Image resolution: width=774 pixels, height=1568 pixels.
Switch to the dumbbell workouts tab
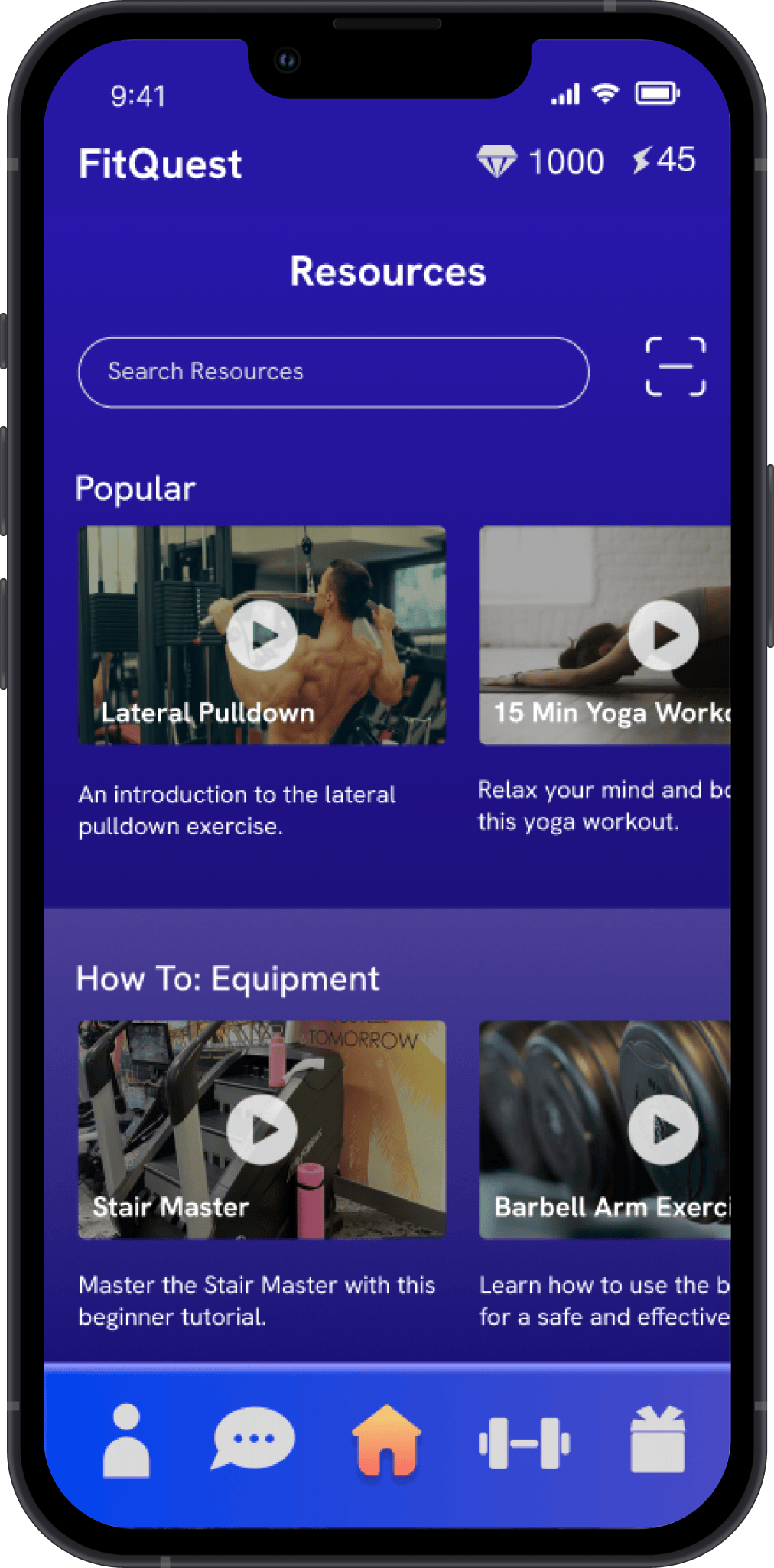(x=524, y=1443)
